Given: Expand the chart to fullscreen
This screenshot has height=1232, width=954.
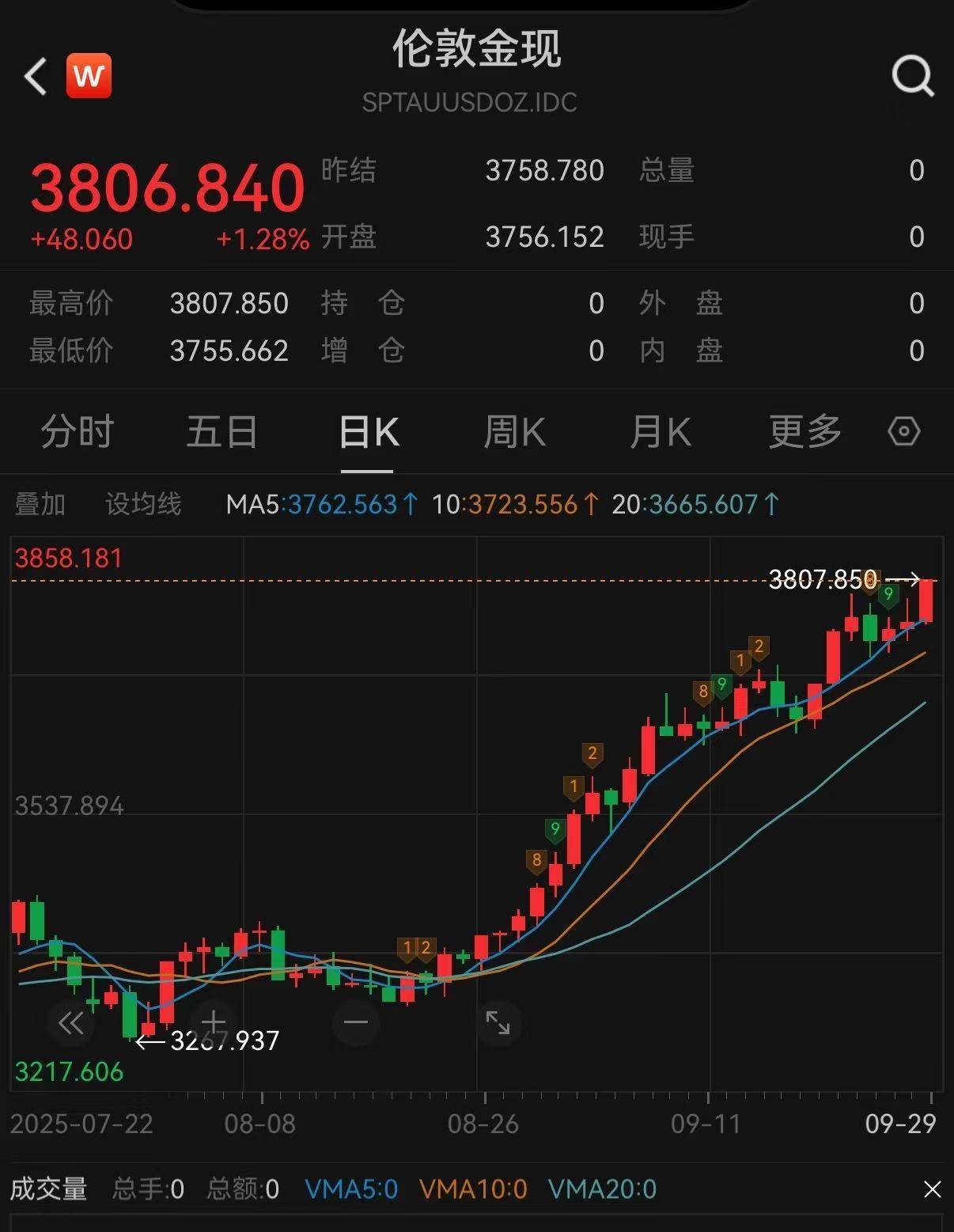Looking at the screenshot, I should [498, 1022].
